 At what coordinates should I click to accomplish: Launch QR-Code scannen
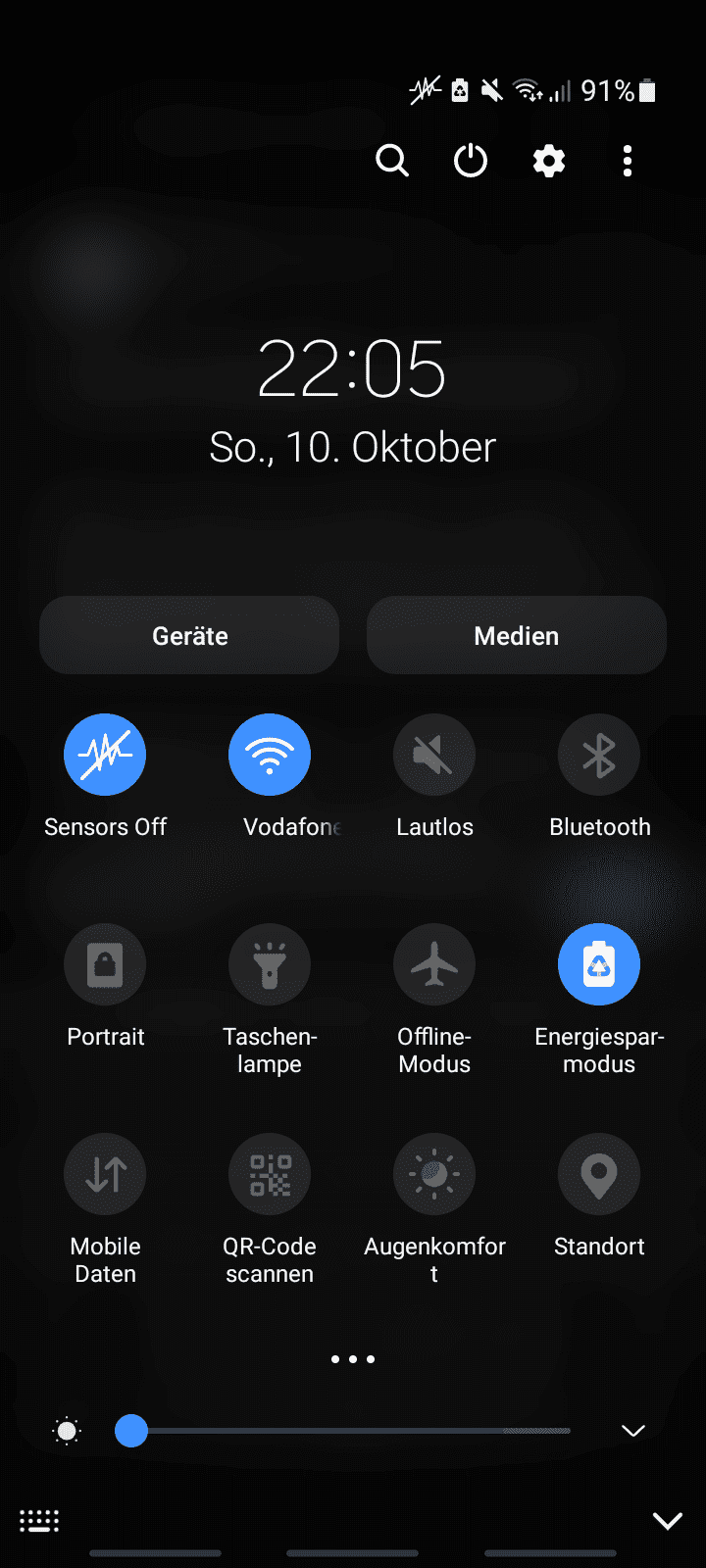[270, 1174]
